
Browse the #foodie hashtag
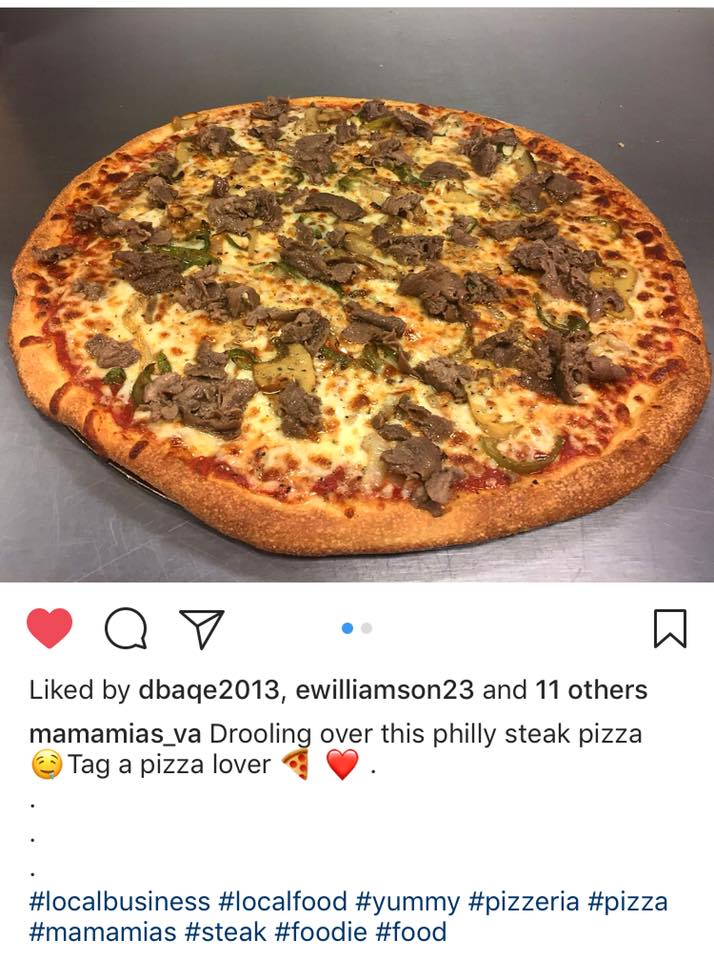pos(321,933)
